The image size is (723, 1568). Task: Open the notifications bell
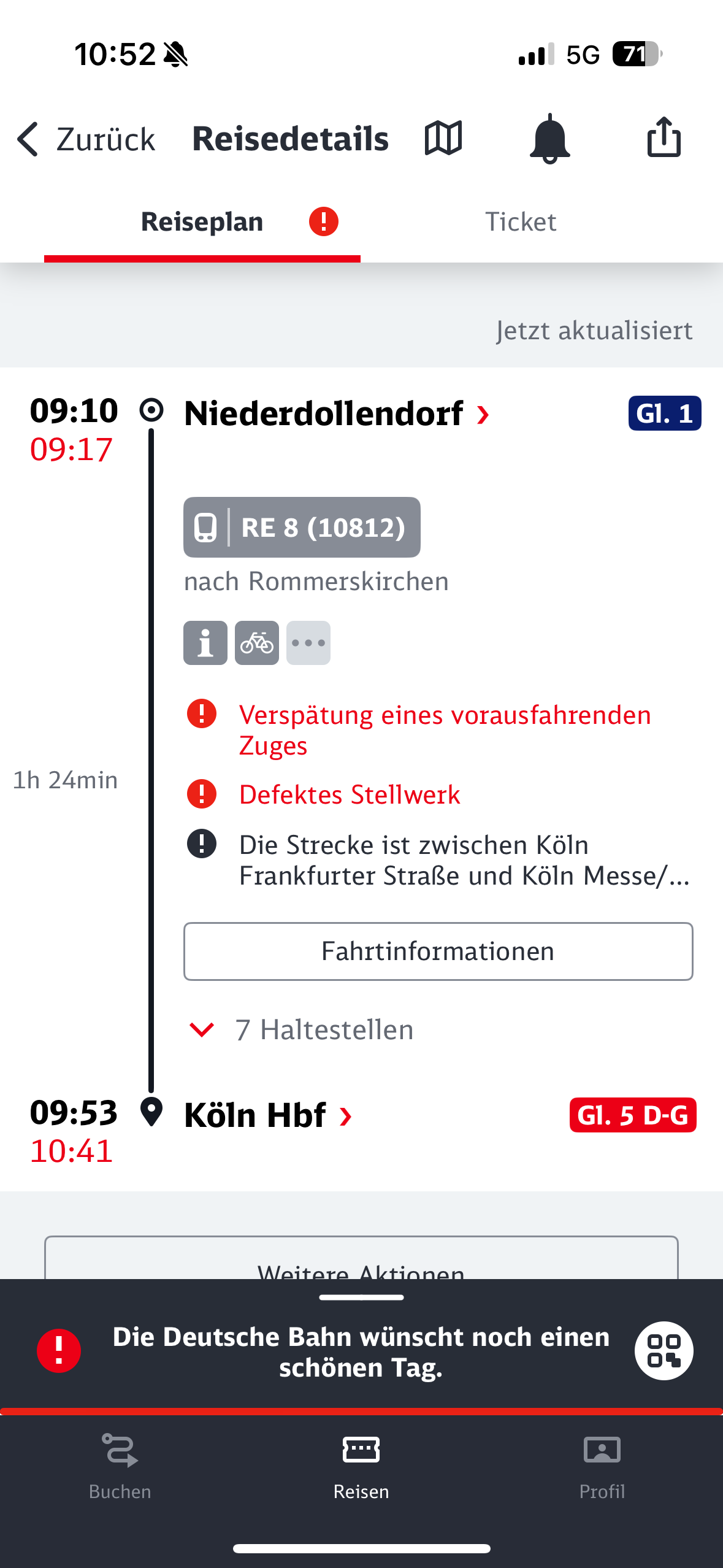[x=549, y=139]
